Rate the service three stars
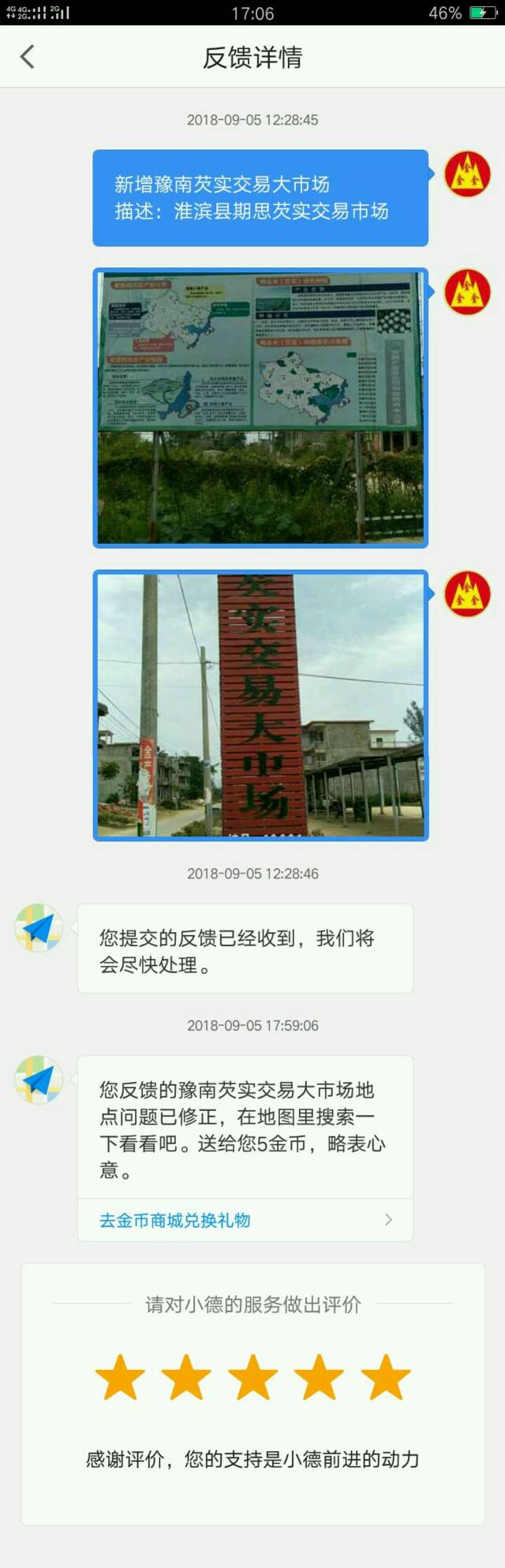 (252, 1377)
